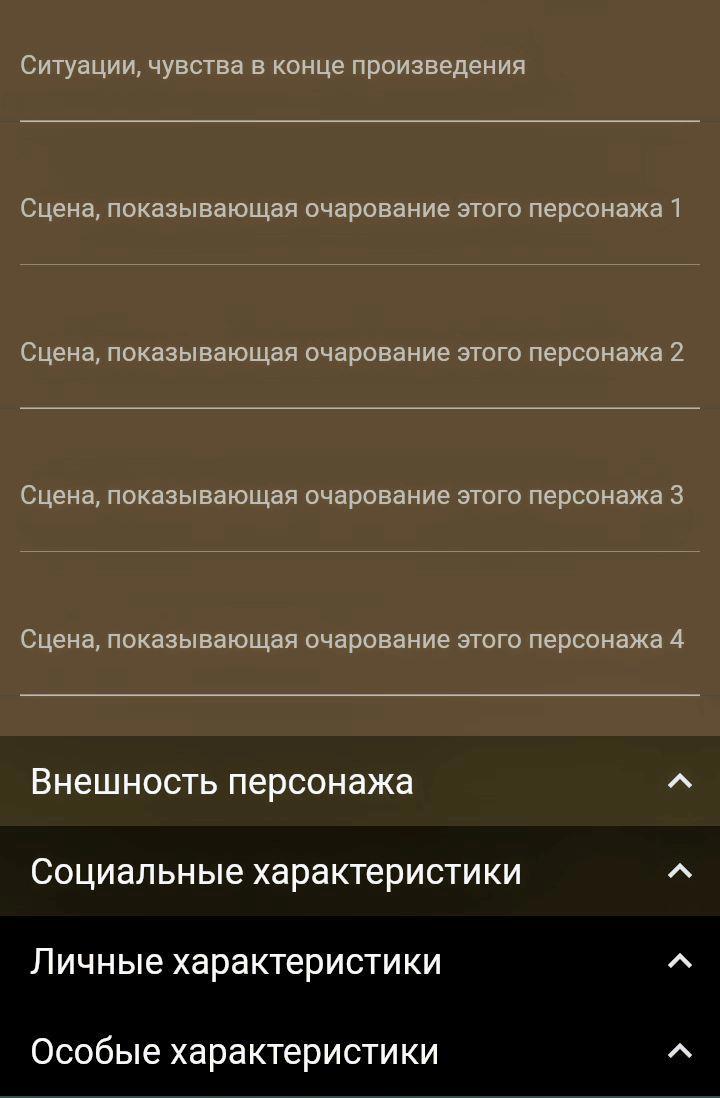Open the 'Социальные характеристики' section
This screenshot has height=1098, width=720.
pos(359,872)
